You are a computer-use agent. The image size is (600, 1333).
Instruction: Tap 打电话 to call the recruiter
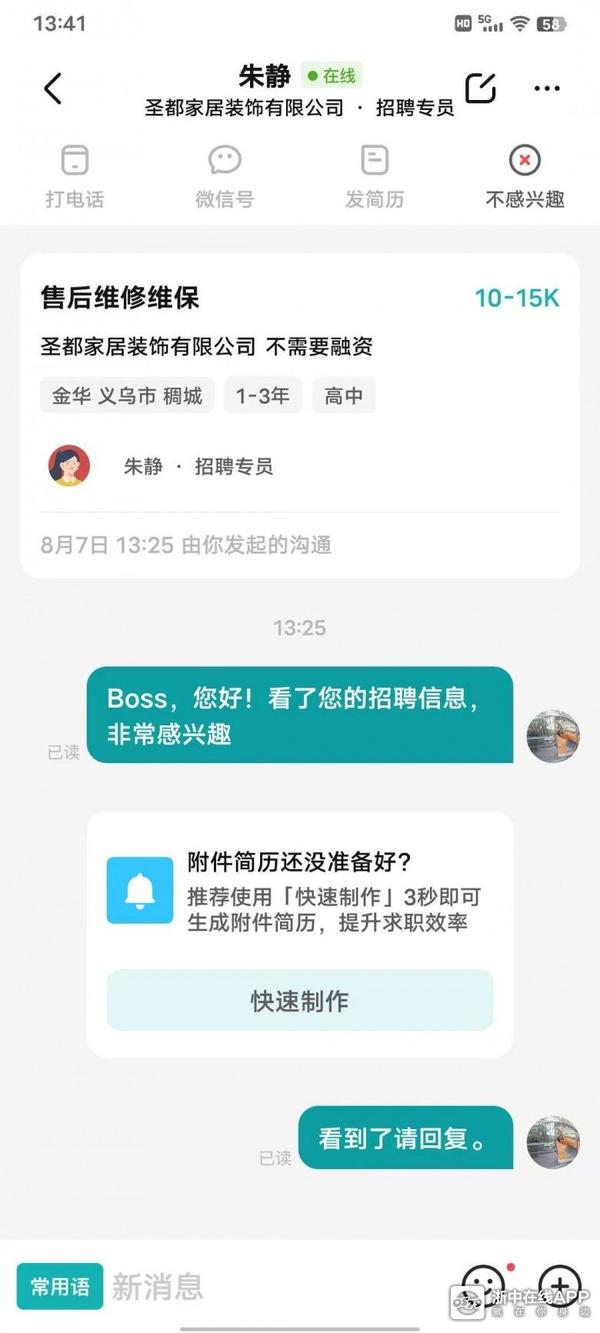click(x=74, y=177)
